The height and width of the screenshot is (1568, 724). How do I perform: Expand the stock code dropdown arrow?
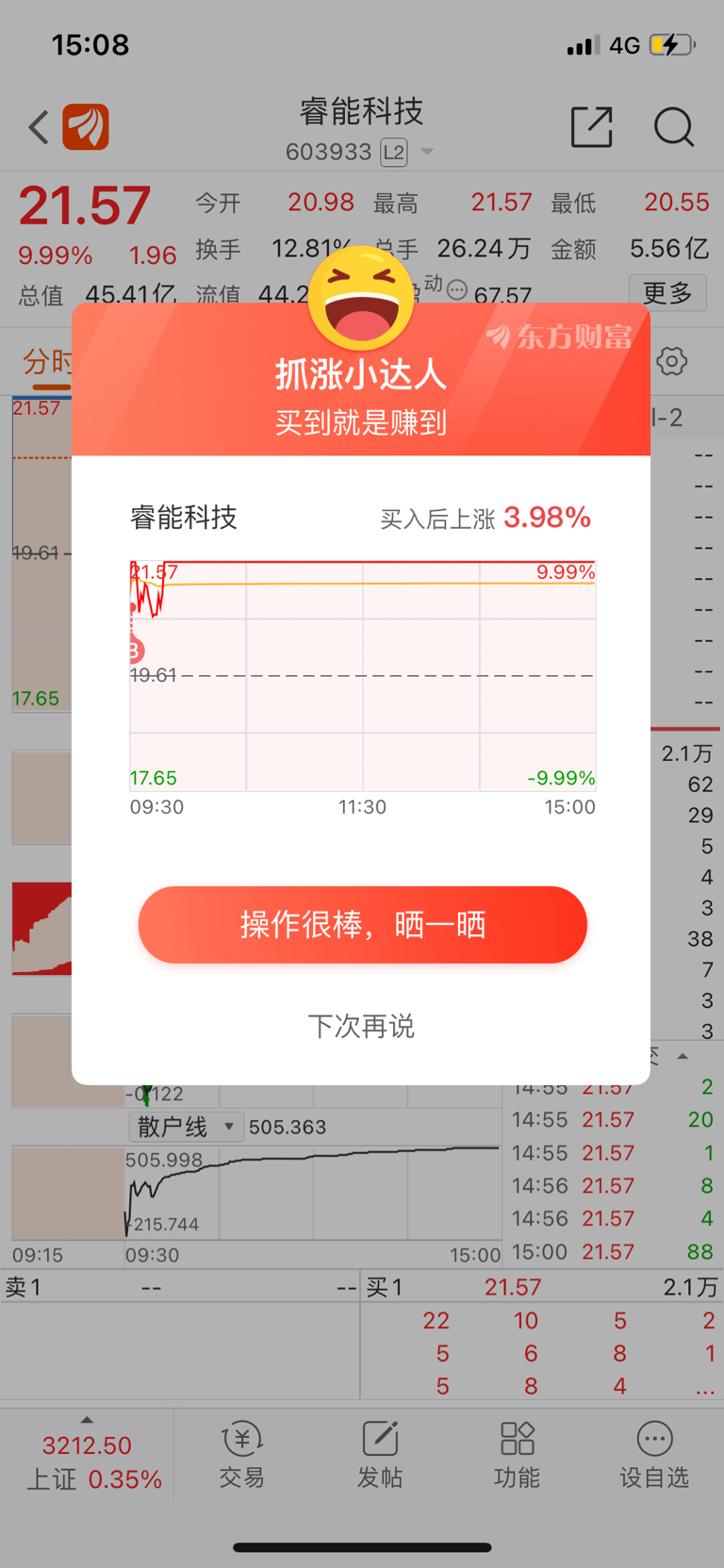click(x=427, y=152)
